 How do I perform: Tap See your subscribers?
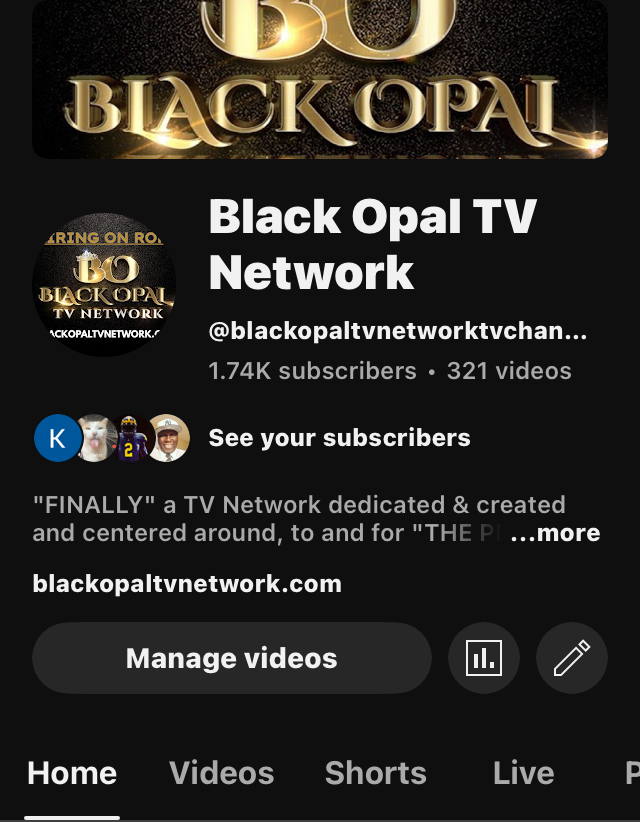(x=339, y=438)
